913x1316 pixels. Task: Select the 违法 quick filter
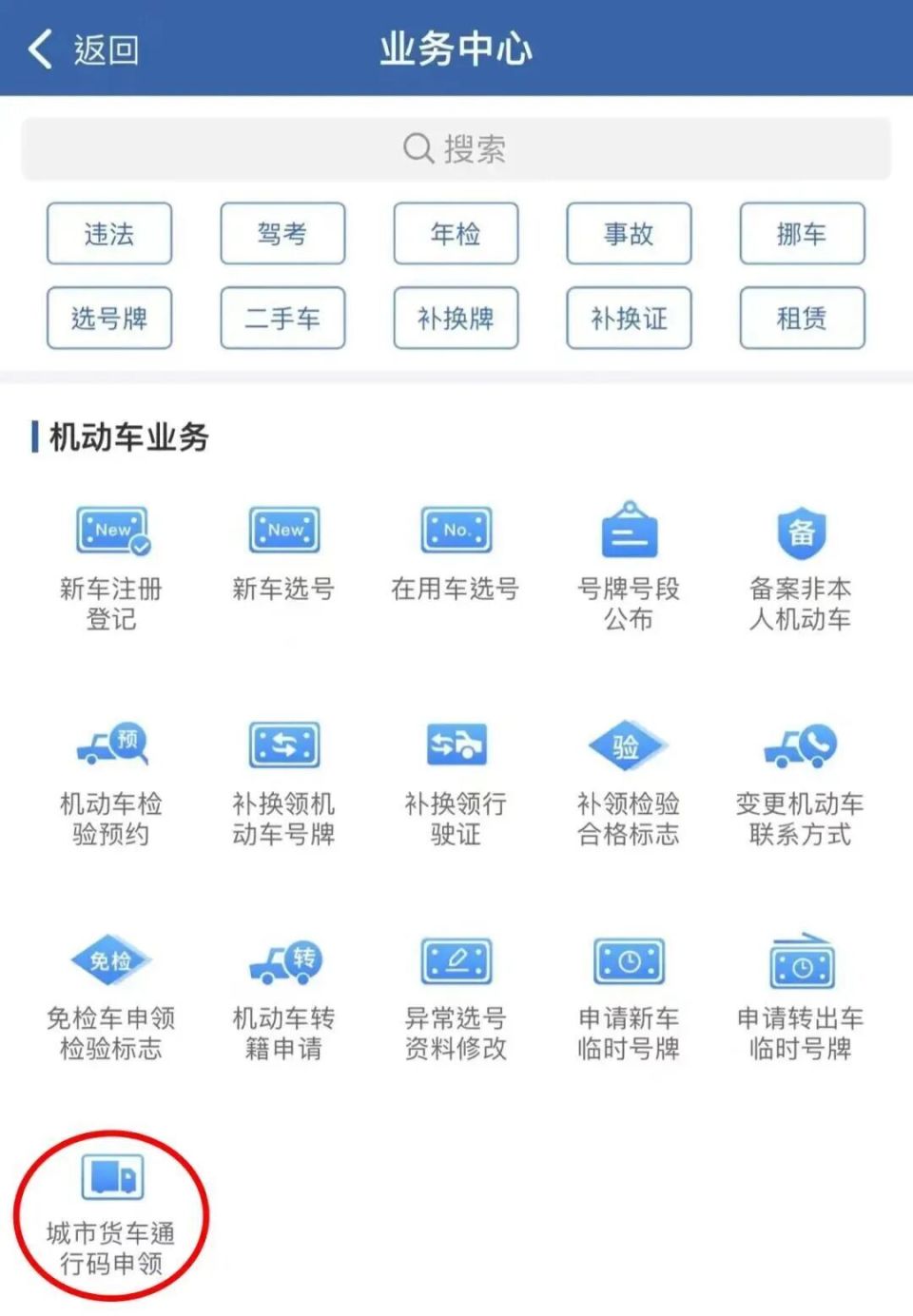click(109, 234)
